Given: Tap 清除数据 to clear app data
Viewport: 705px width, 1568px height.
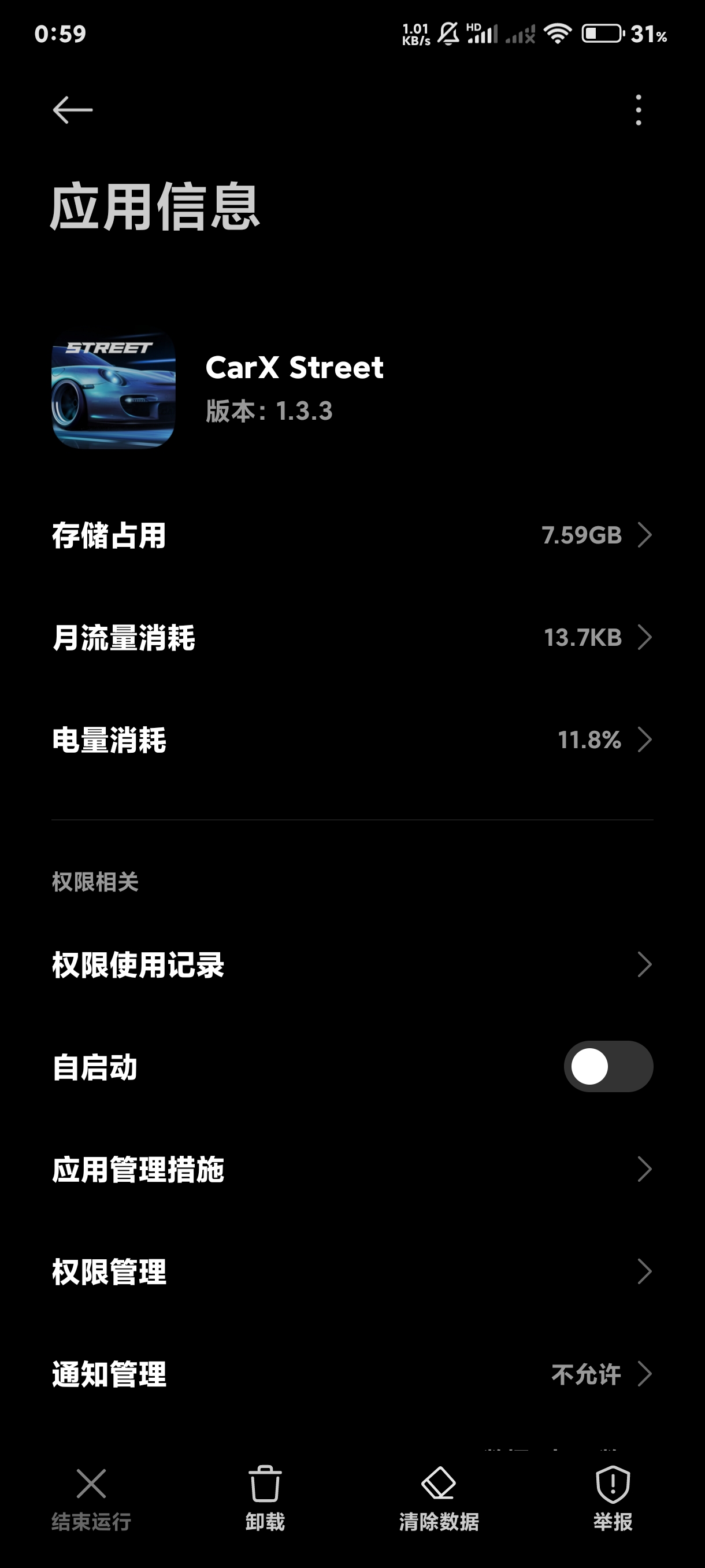Looking at the screenshot, I should (439, 1499).
